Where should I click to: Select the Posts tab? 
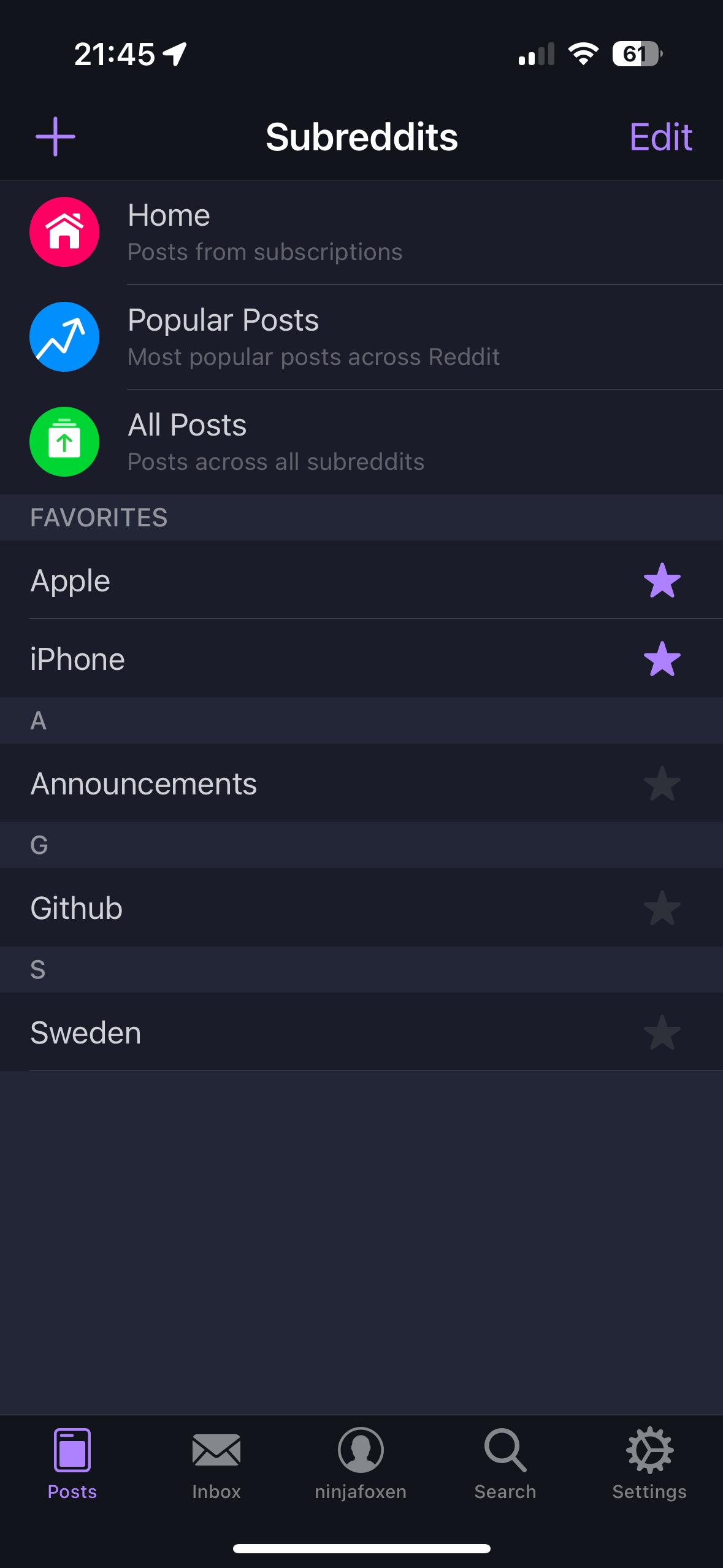pyautogui.click(x=72, y=1464)
